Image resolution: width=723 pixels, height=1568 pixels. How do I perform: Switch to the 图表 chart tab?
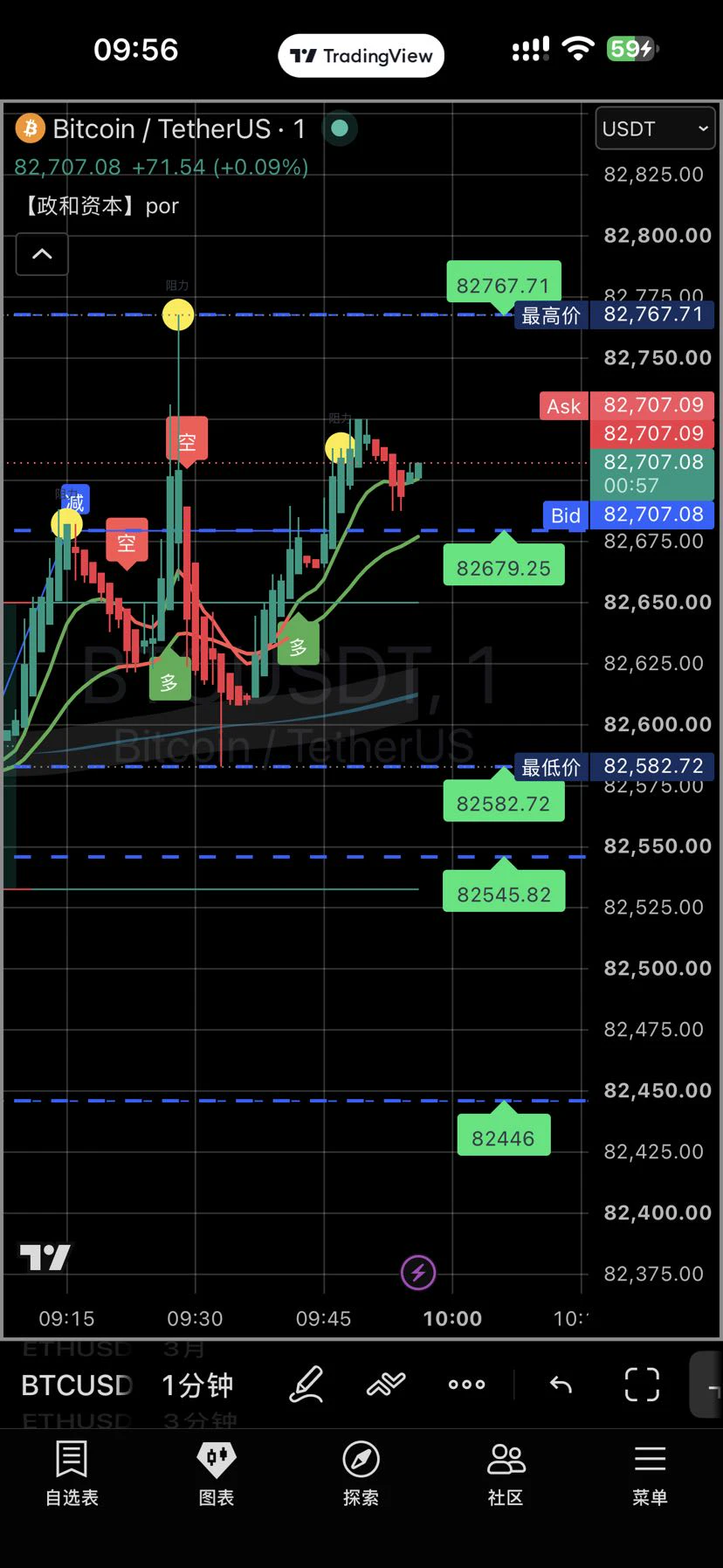tap(217, 1474)
